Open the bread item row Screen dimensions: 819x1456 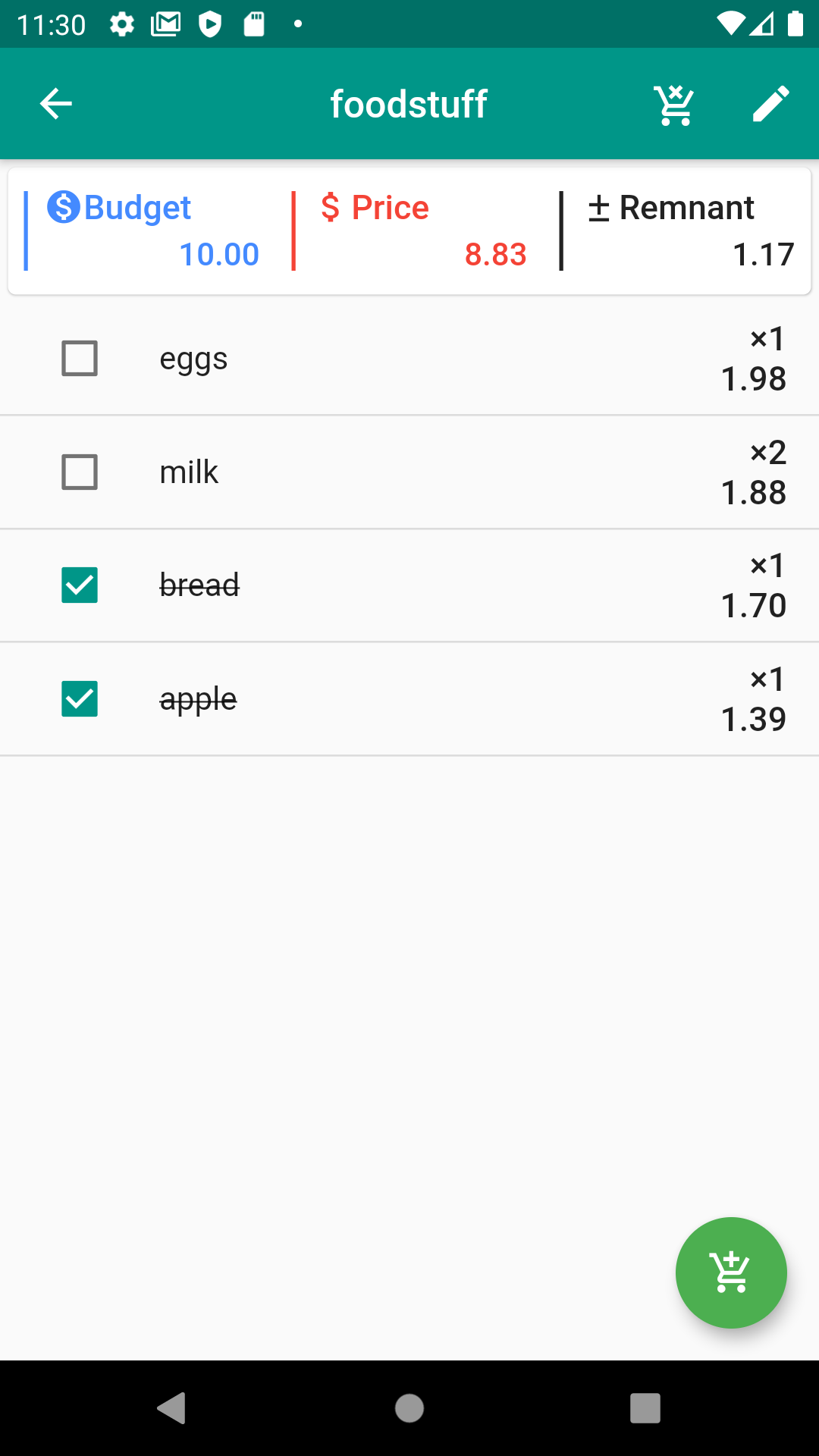(409, 585)
